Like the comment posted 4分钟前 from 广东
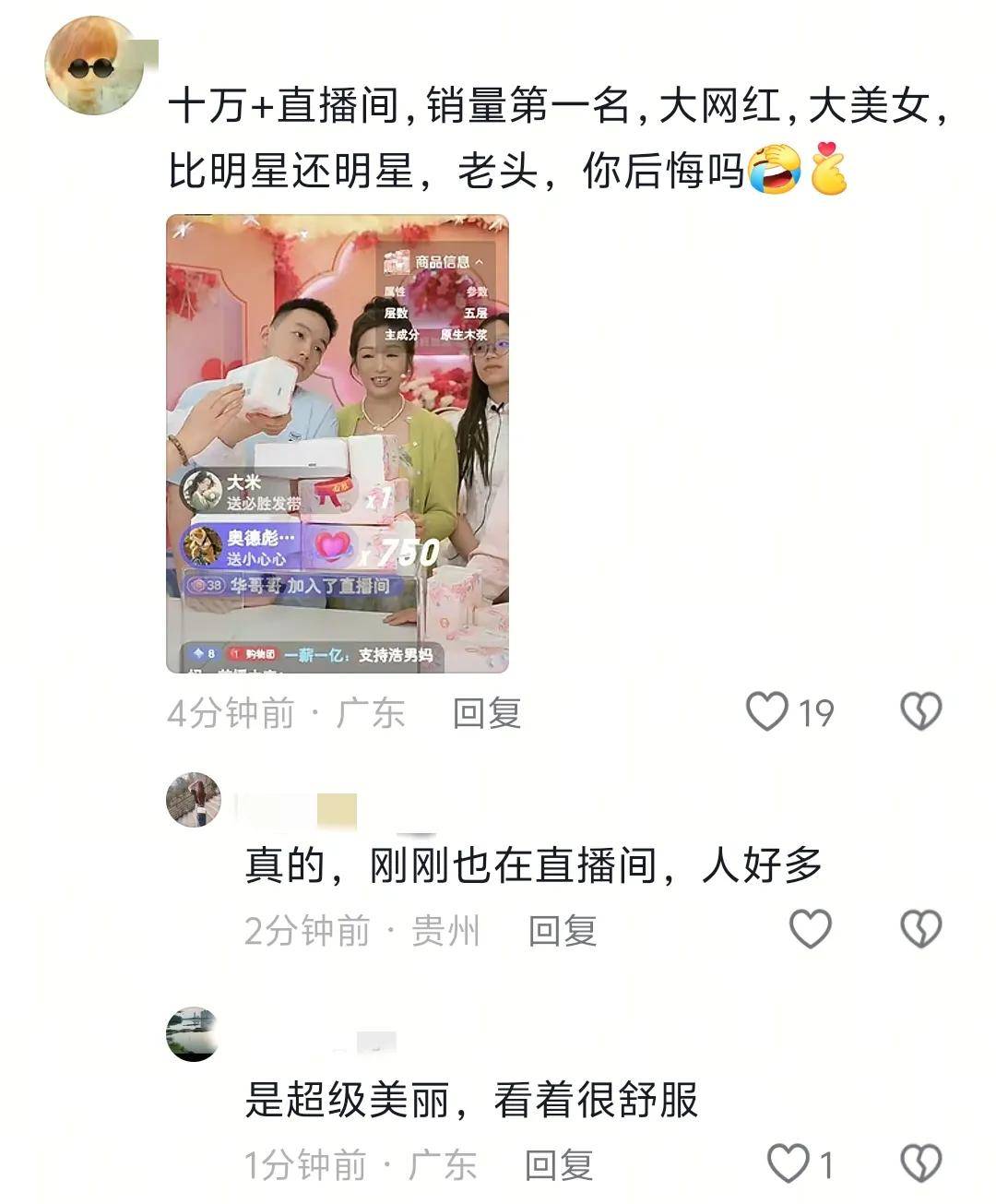The width and height of the screenshot is (996, 1204). click(x=767, y=712)
